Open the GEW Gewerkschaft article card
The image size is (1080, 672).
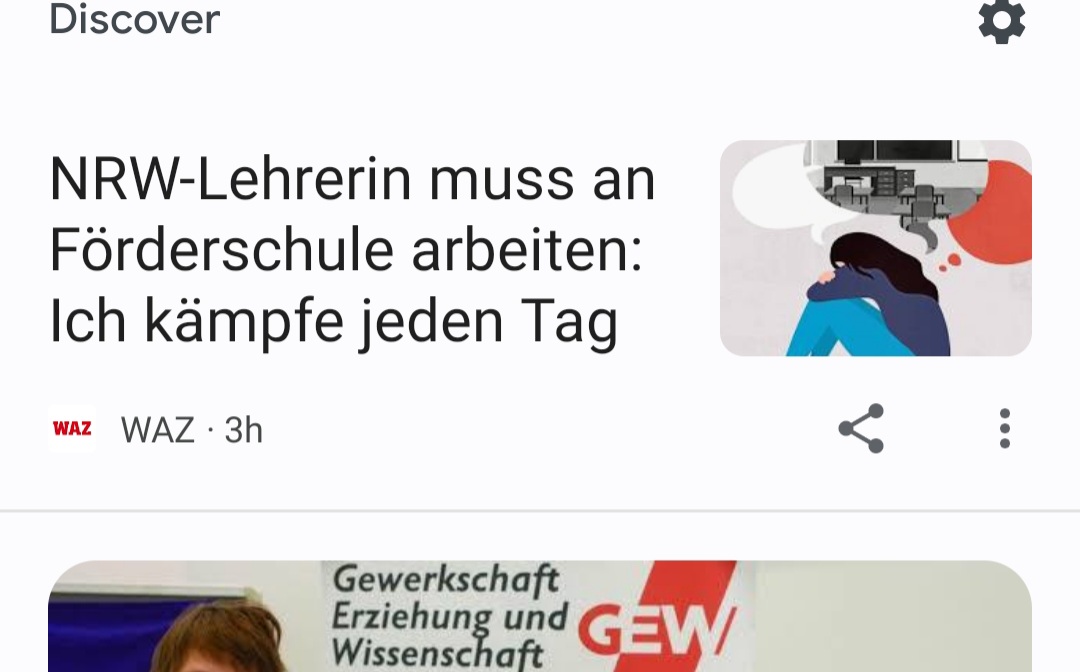click(x=540, y=616)
